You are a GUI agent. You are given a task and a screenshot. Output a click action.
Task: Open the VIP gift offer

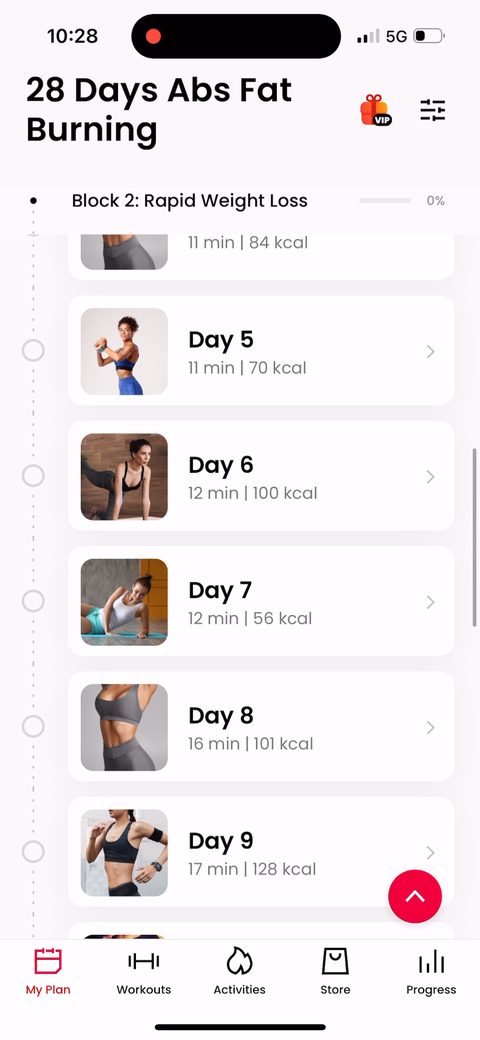click(x=375, y=110)
